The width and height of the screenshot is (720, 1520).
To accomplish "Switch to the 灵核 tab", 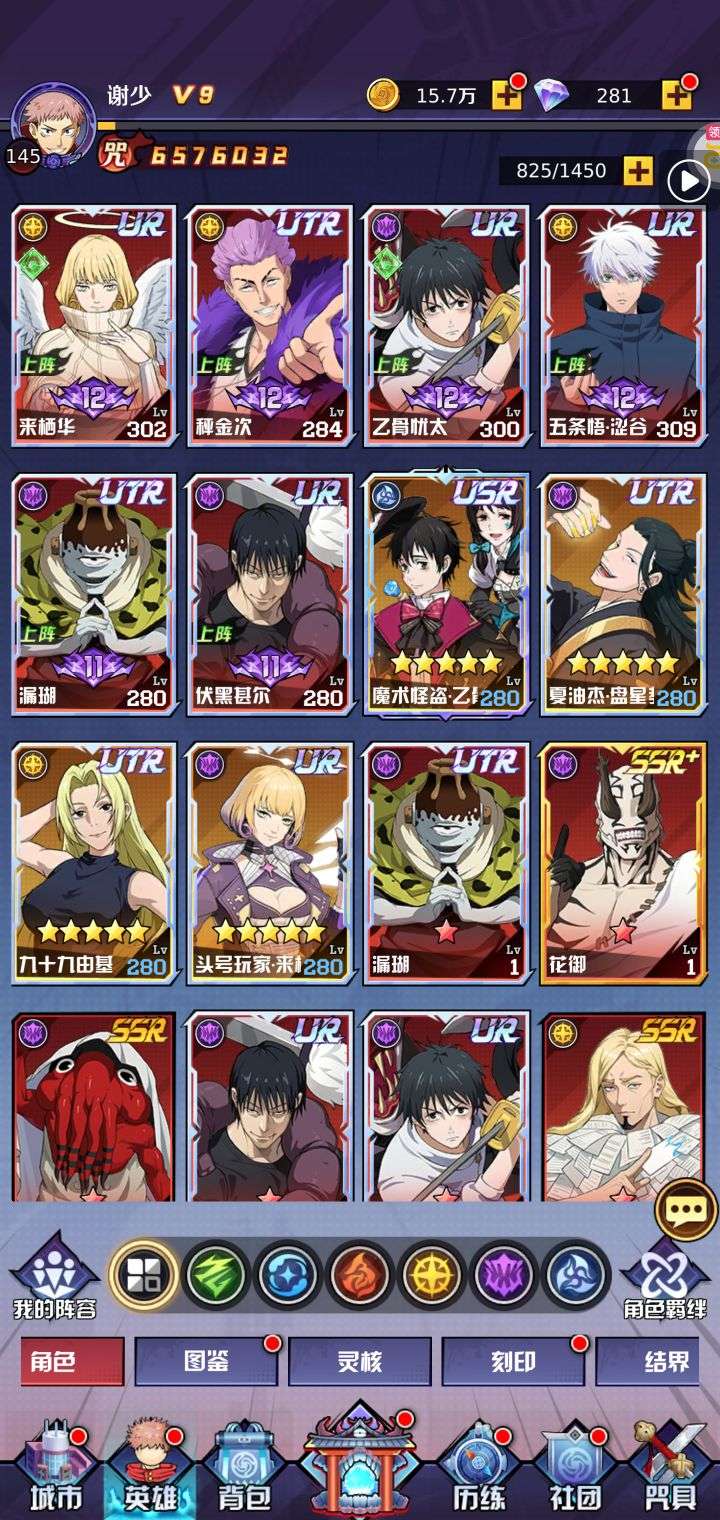I will (x=360, y=1361).
